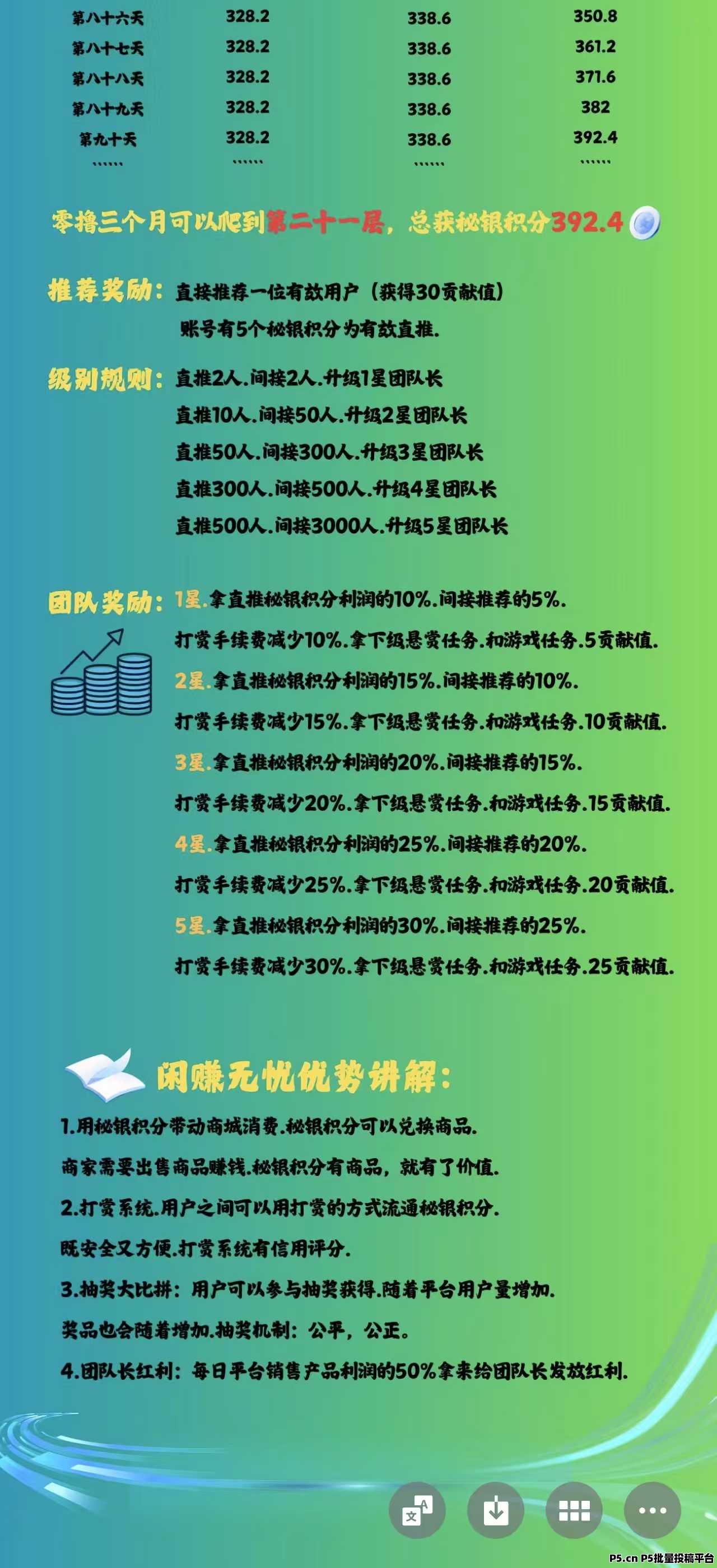The height and width of the screenshot is (1568, 717).
Task: Translate the text in this image
Action: pos(417,1510)
